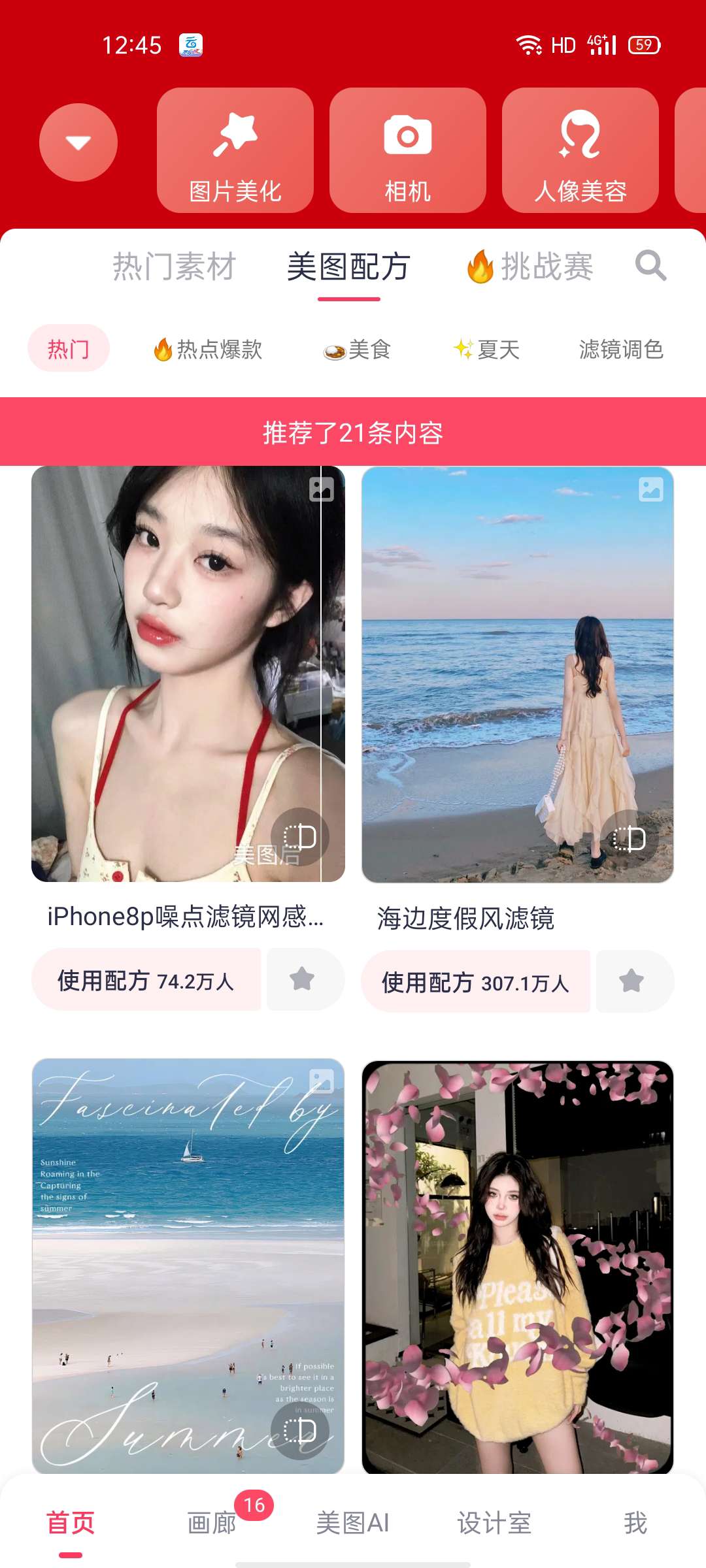
Task: Star the iPhone8p噪点滤镜 recipe
Action: [303, 979]
